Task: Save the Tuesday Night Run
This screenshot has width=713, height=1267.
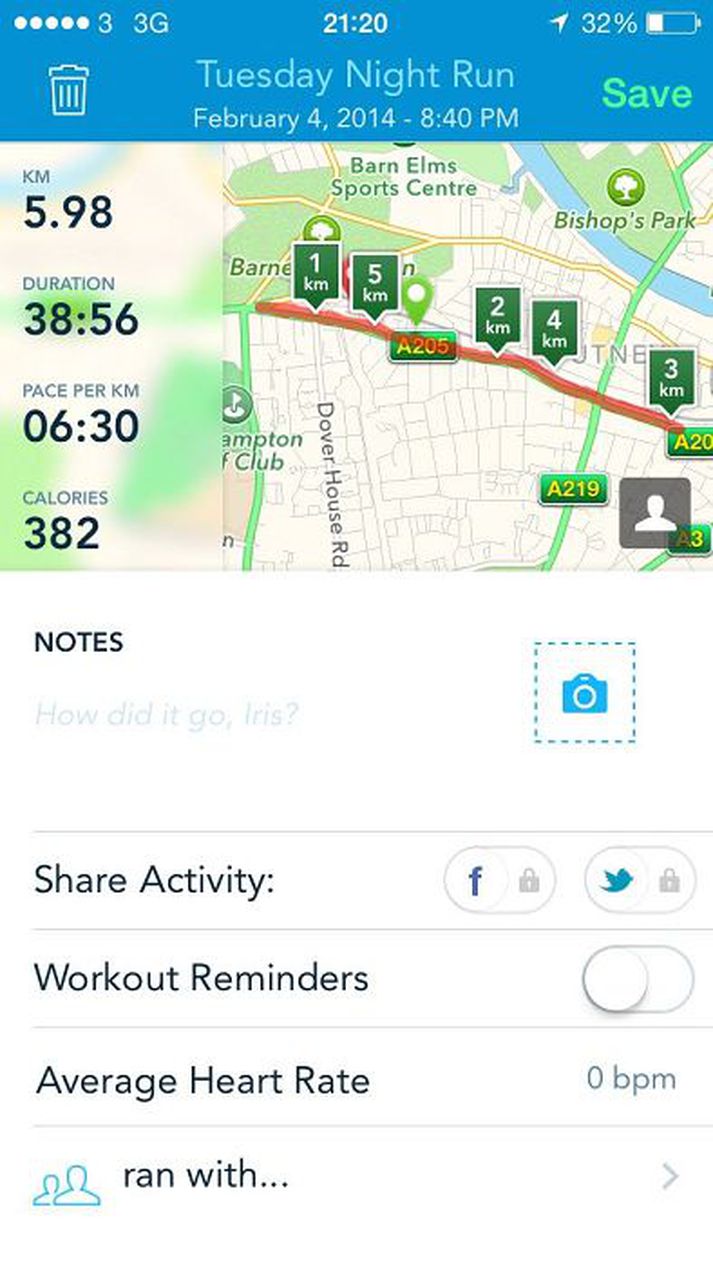Action: [647, 93]
